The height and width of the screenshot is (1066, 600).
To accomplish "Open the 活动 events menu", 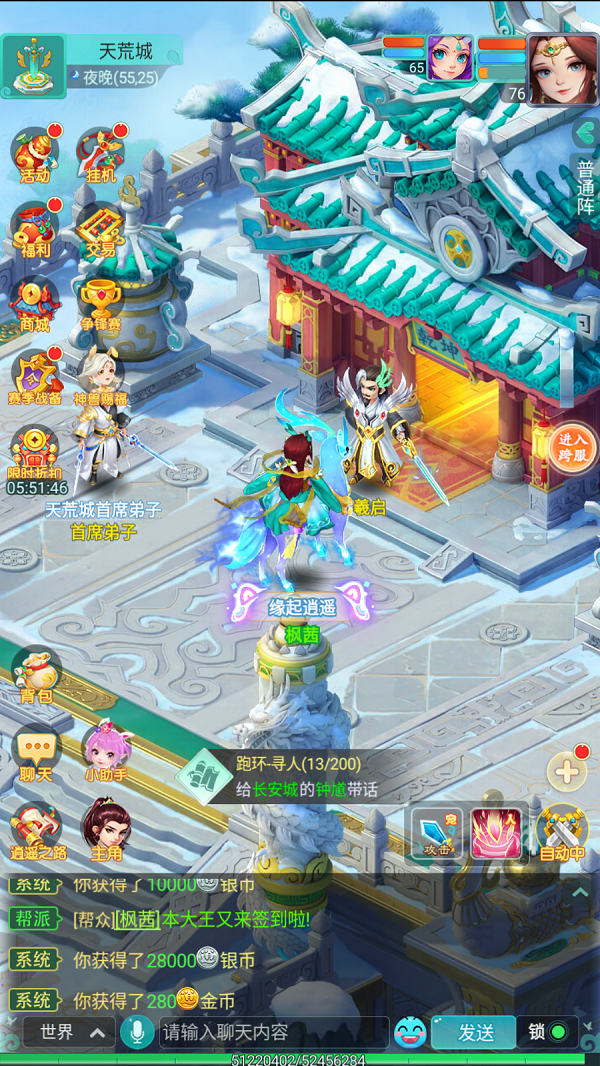I will tap(34, 155).
